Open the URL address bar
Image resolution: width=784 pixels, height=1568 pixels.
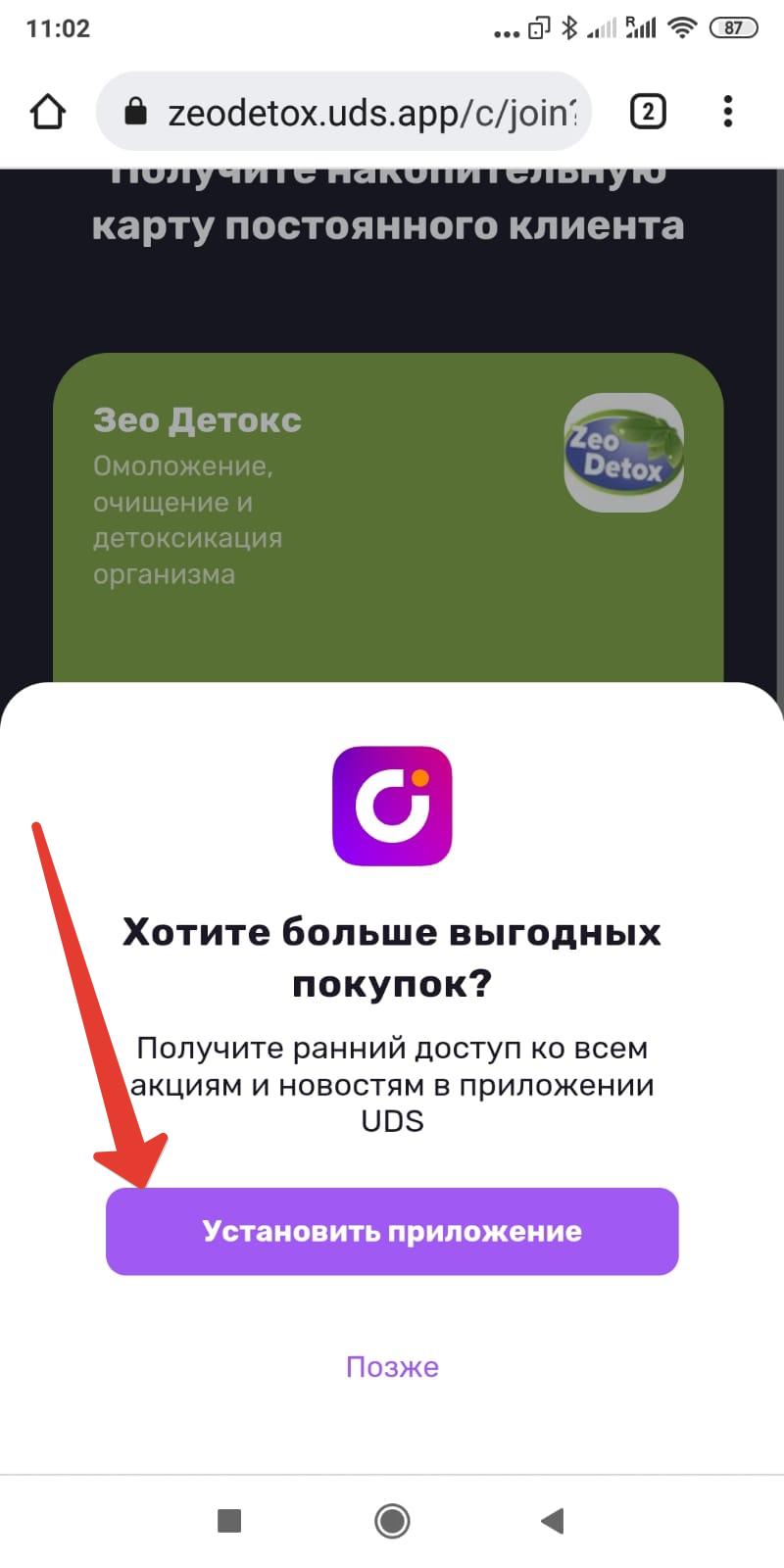click(363, 112)
